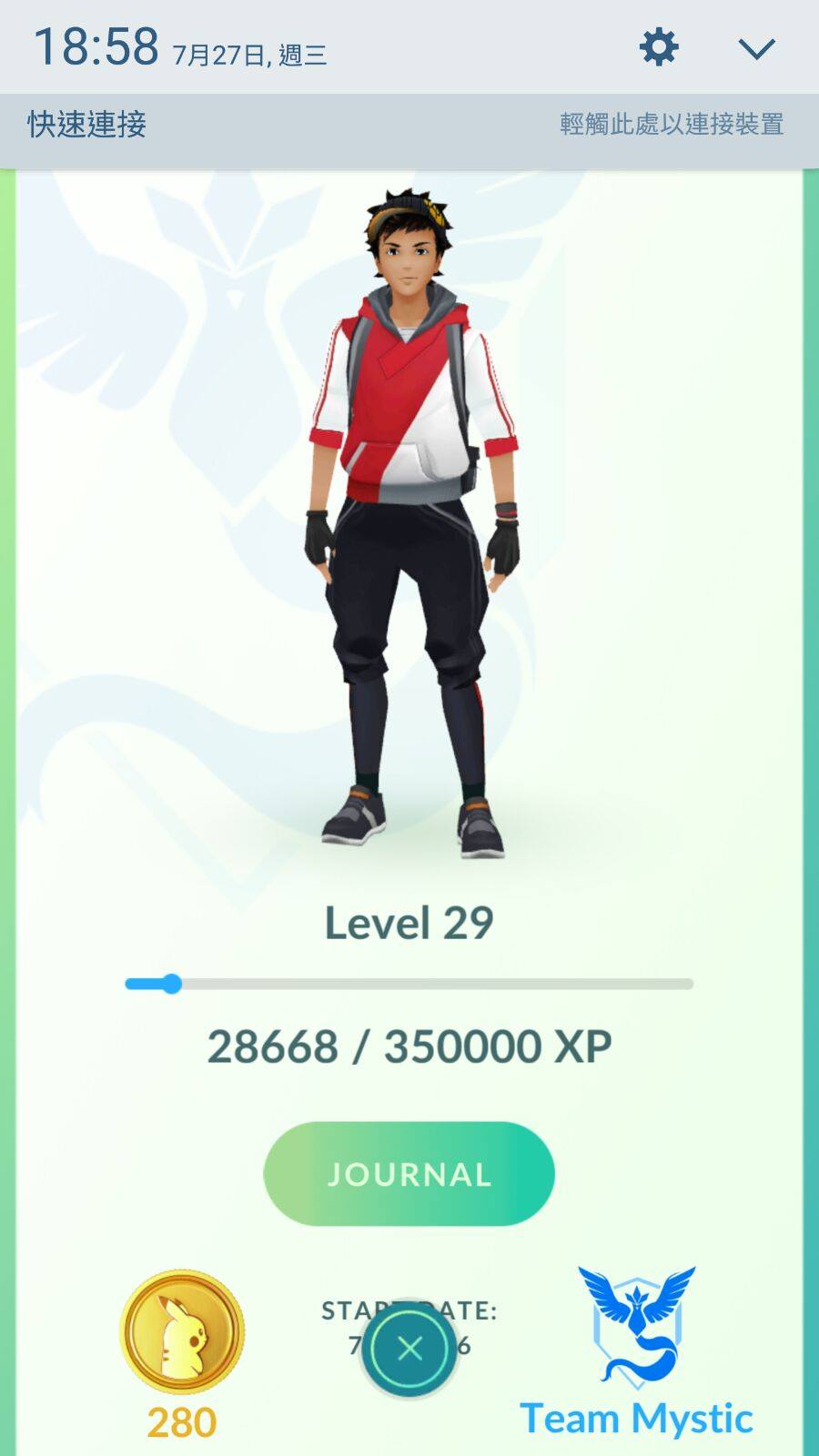819x1456 pixels.
Task: Tap the quick connect banner to connect devices
Action: point(672,125)
